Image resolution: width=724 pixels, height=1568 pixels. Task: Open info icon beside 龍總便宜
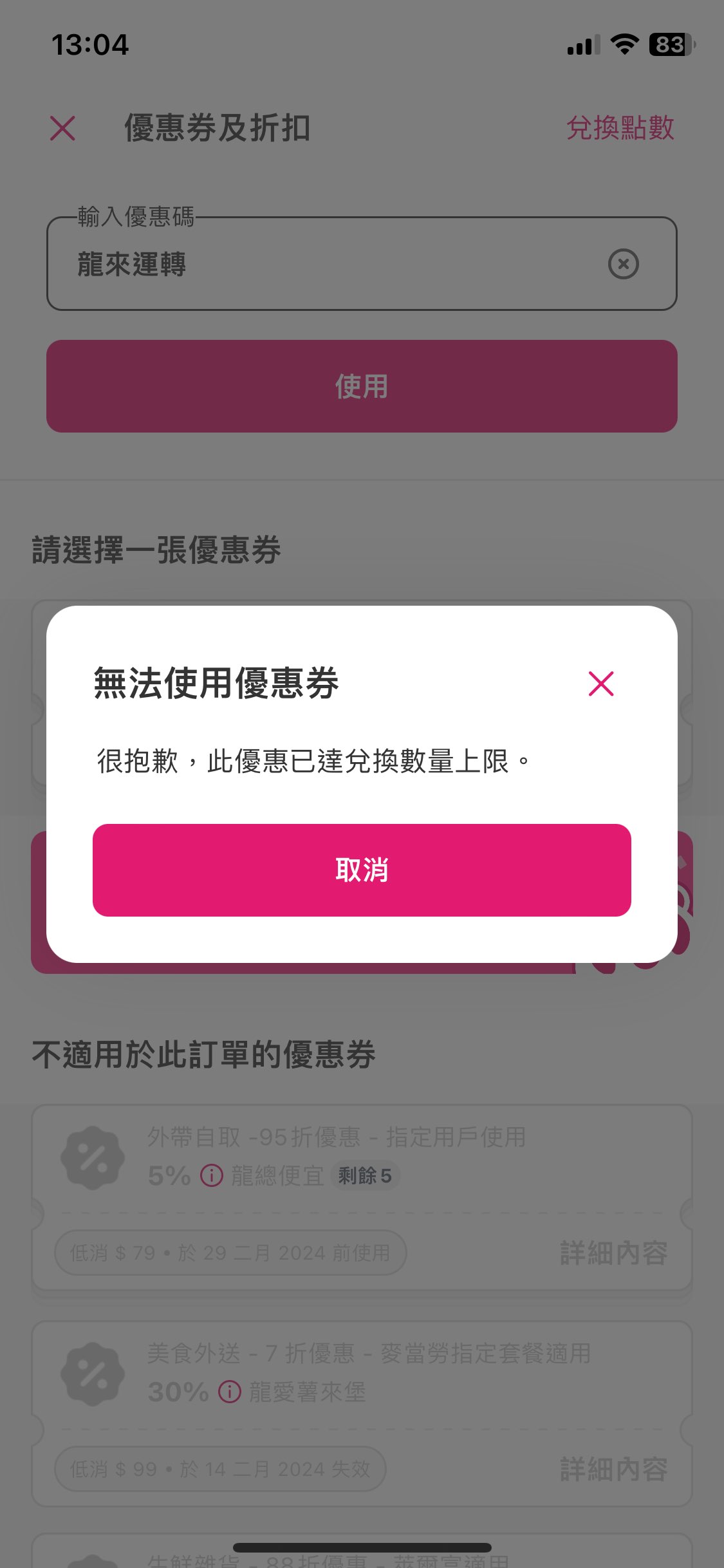coord(212,1176)
